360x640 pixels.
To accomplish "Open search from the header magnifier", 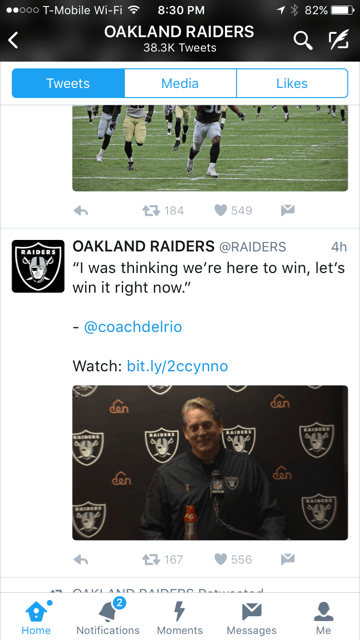I will point(303,40).
